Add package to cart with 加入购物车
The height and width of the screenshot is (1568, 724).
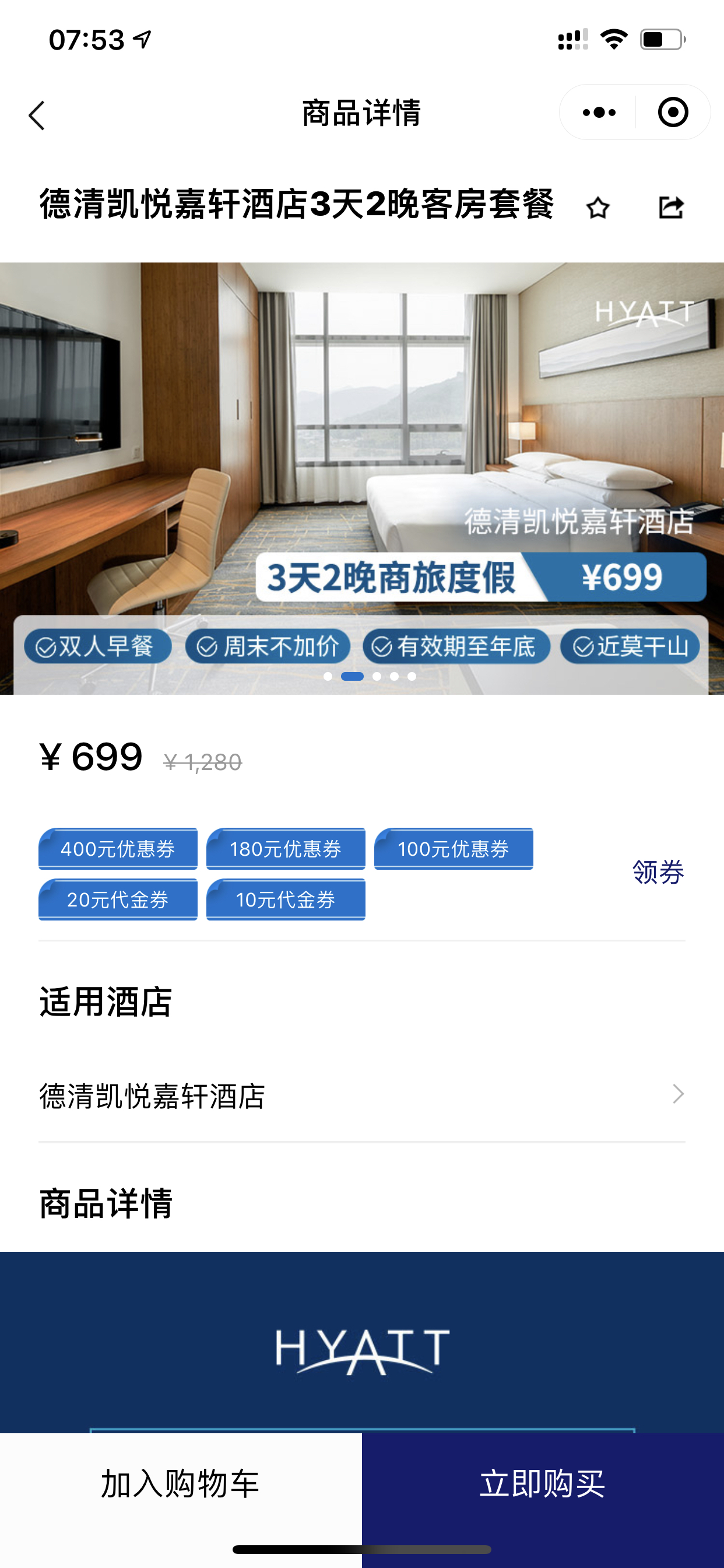(181, 1483)
